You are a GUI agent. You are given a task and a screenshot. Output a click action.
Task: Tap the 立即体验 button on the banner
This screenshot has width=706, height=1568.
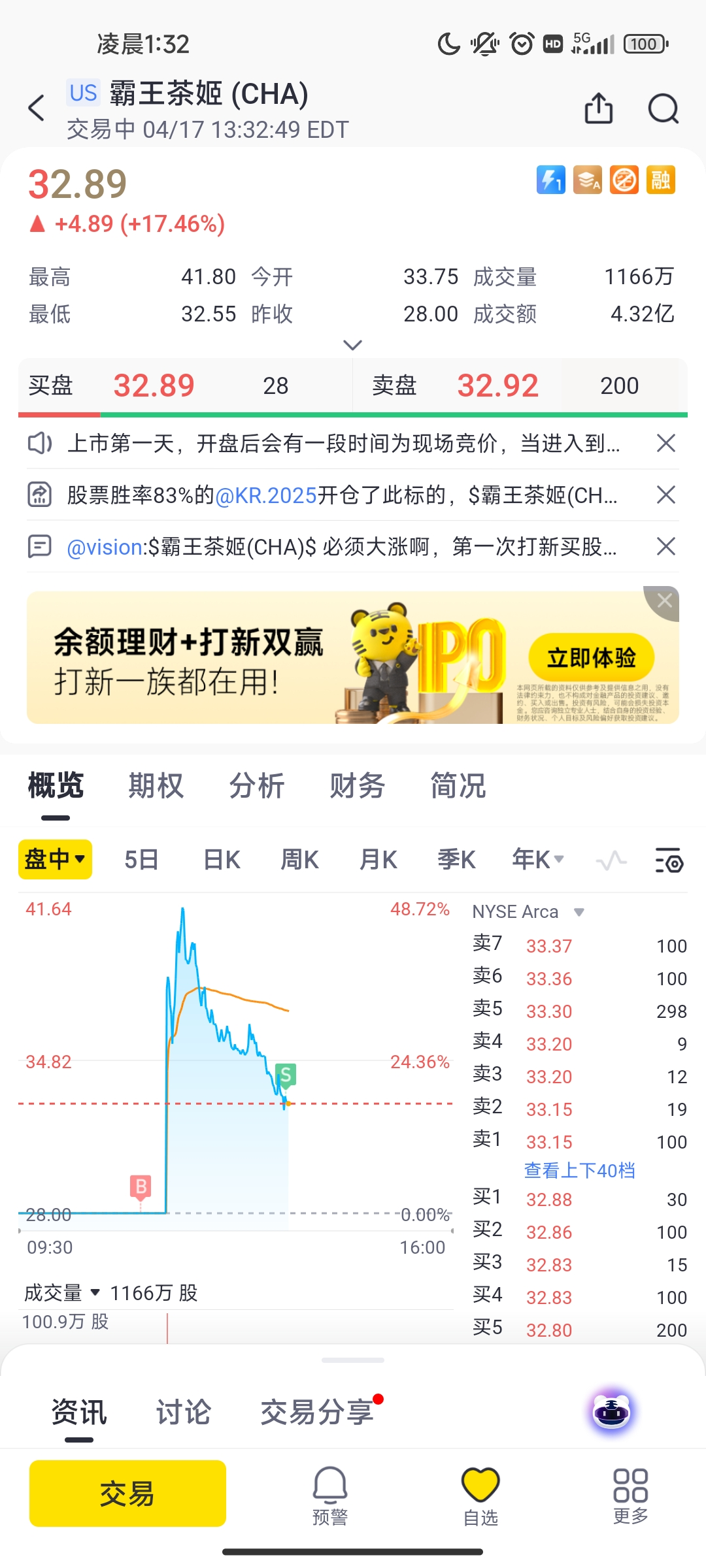[591, 657]
